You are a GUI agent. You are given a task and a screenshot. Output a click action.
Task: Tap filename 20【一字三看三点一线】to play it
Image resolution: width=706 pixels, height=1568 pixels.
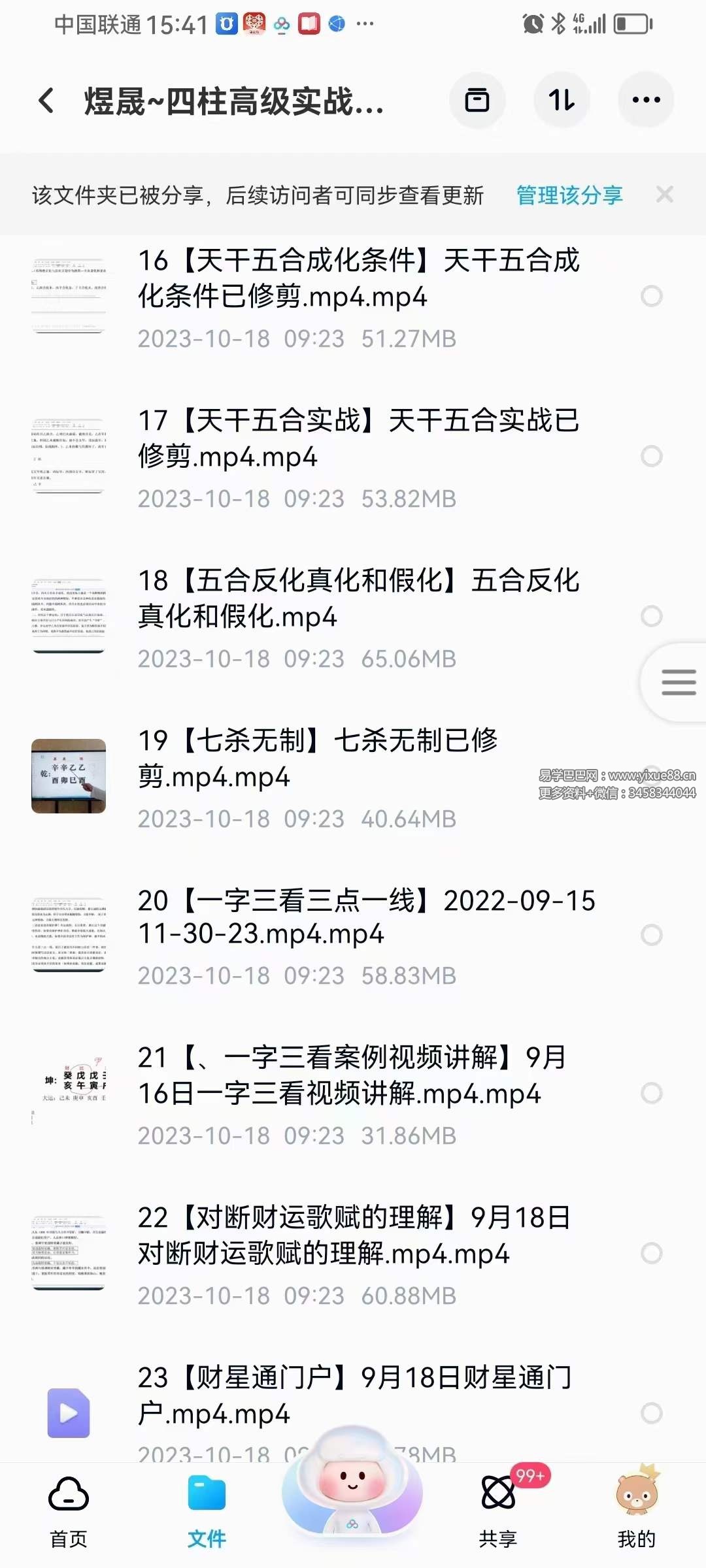click(x=366, y=918)
